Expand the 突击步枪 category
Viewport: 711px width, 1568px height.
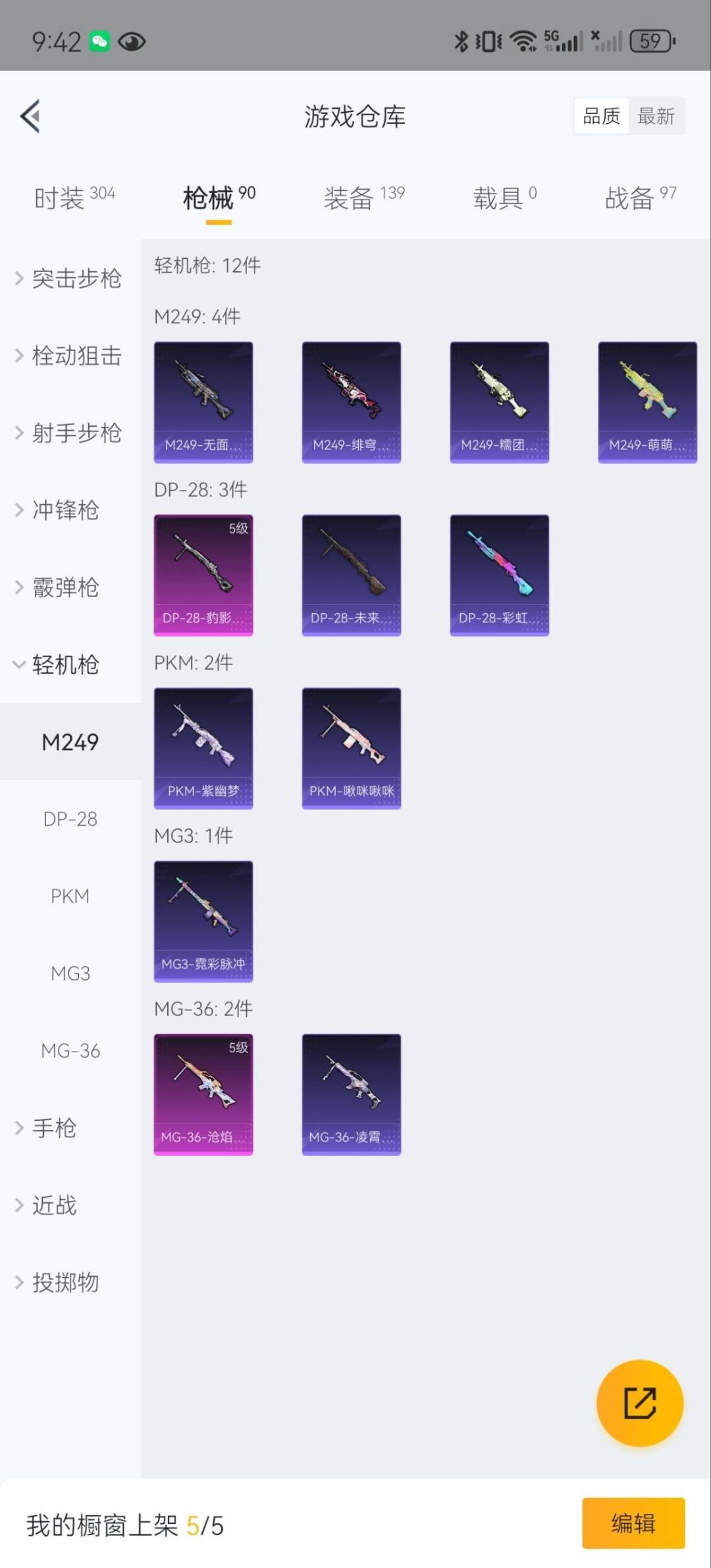tap(69, 278)
